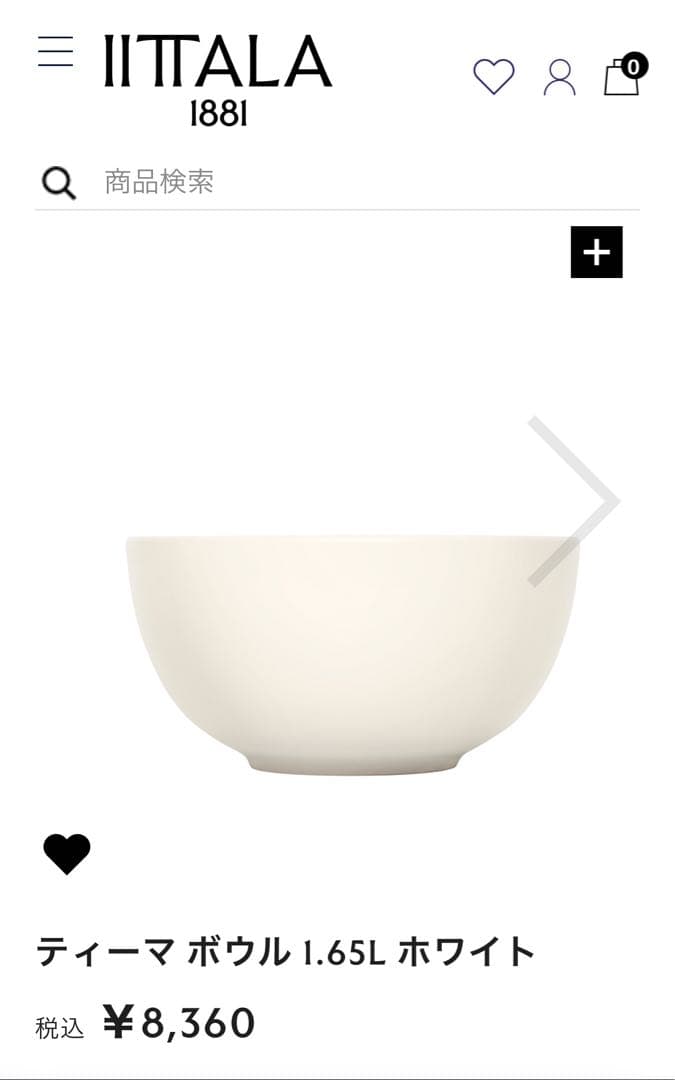675x1080 pixels.
Task: Toggle favorite heart for Teema bowl
Action: click(67, 853)
